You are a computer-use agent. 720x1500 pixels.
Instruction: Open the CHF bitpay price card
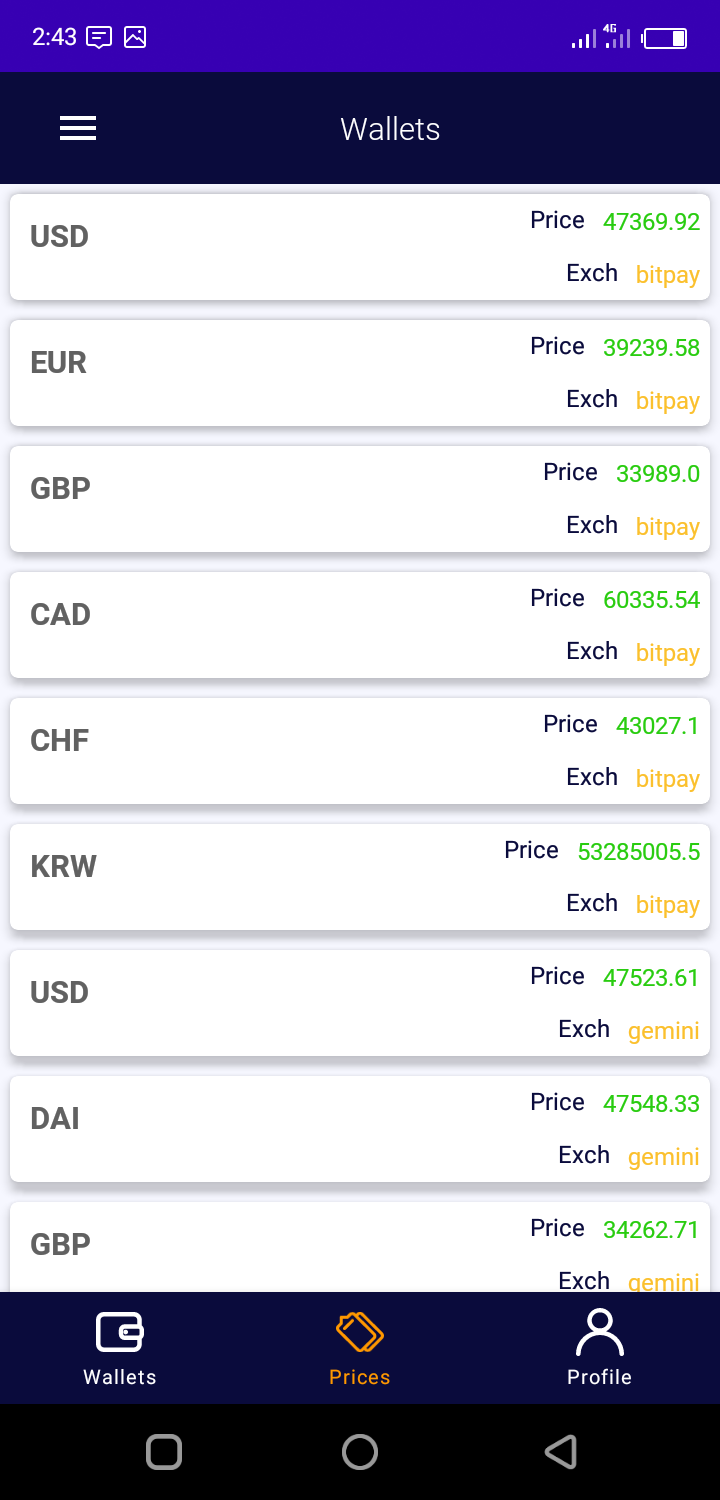coord(360,751)
